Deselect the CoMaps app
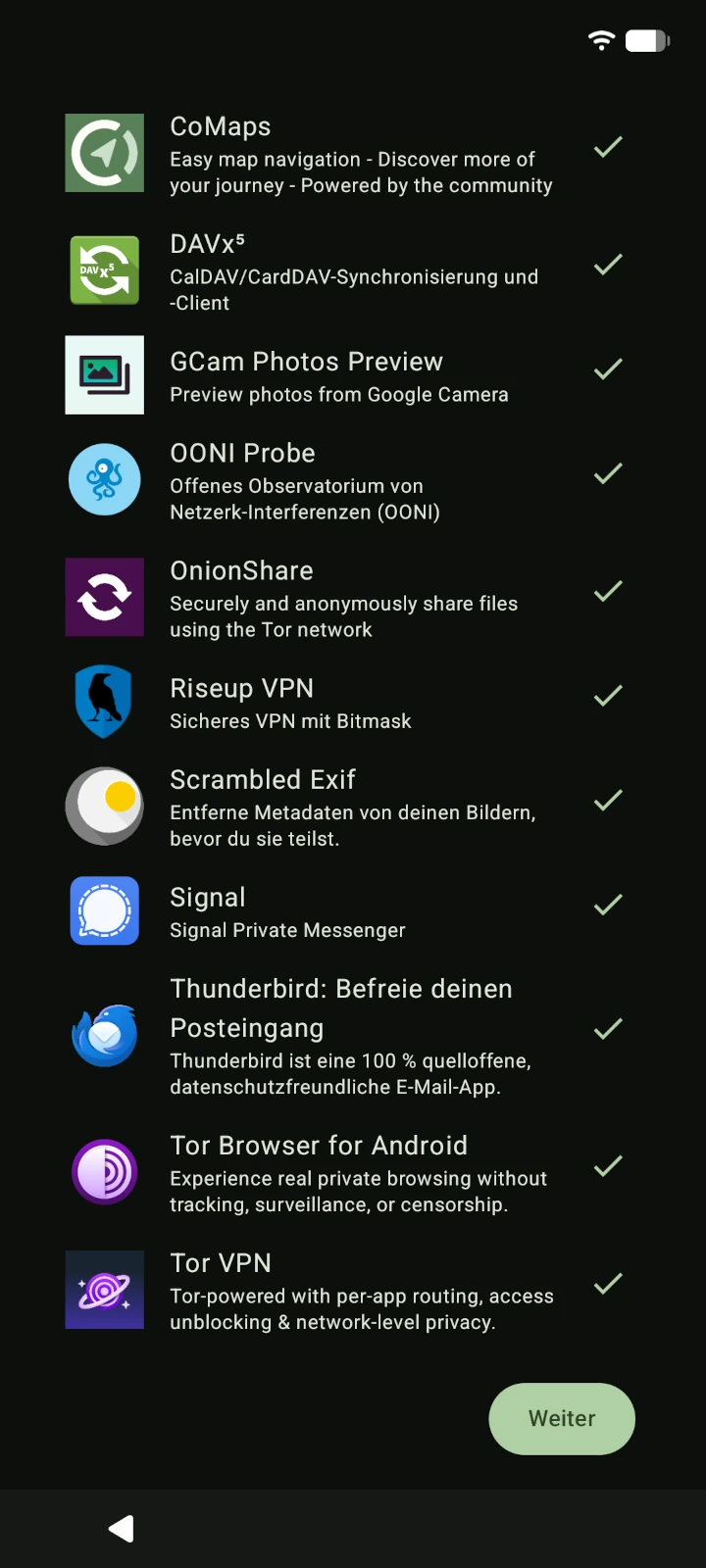 (x=608, y=147)
